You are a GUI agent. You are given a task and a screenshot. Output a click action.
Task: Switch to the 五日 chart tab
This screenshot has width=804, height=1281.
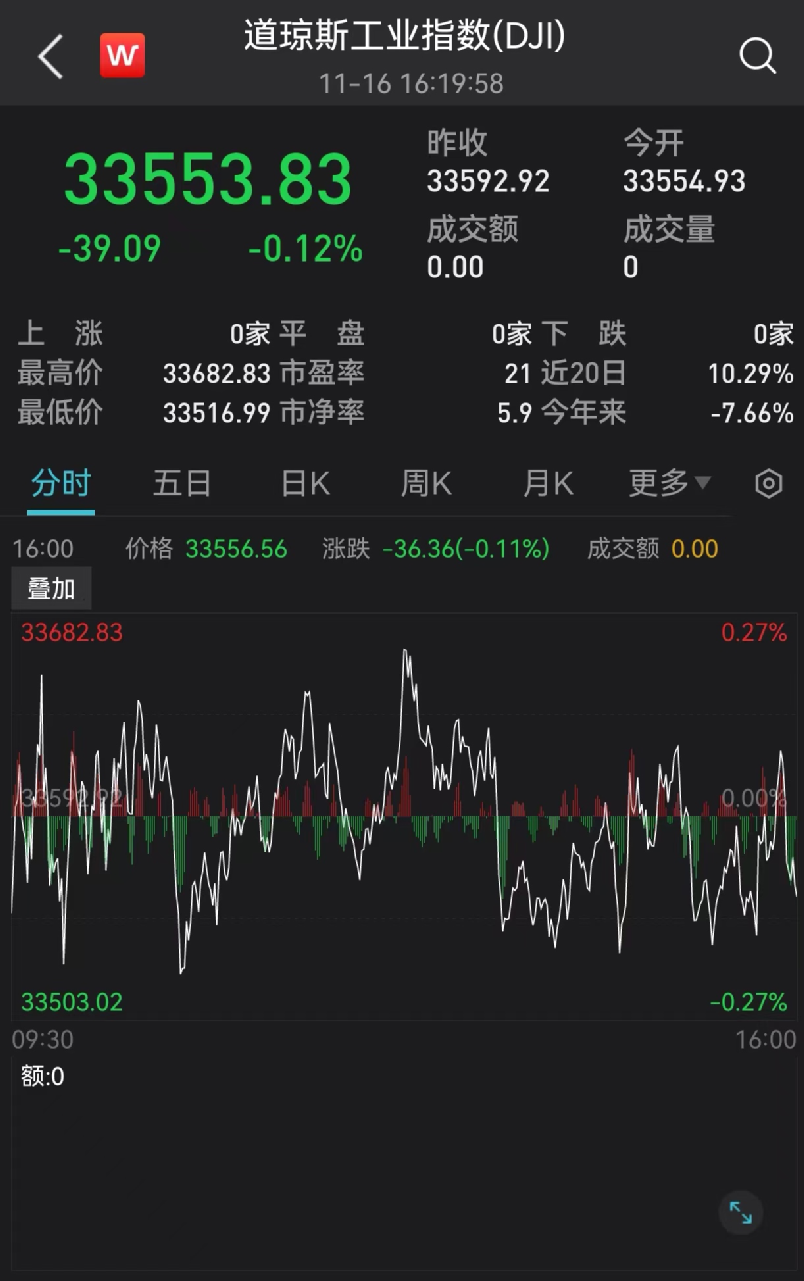click(182, 484)
